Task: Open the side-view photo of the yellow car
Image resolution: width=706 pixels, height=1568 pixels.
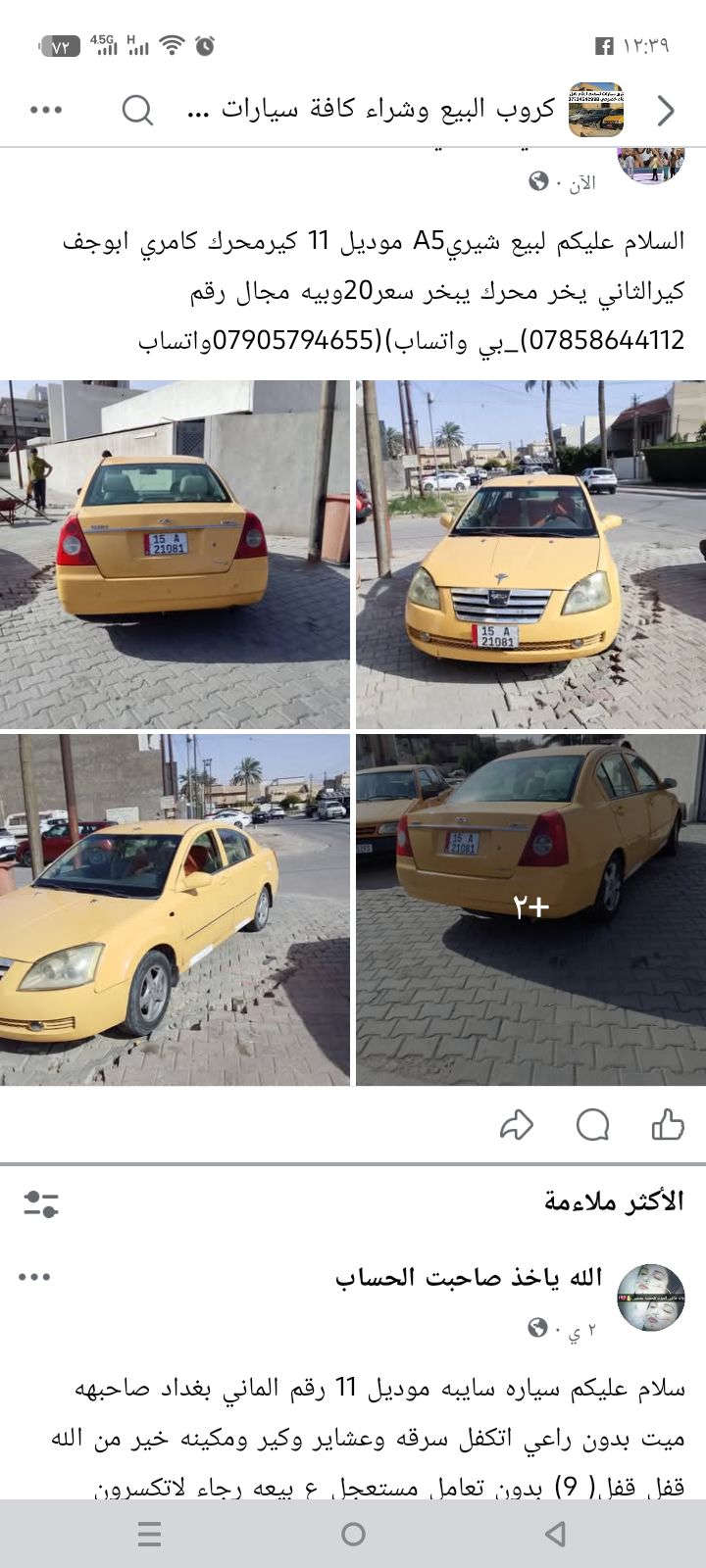Action: (175, 909)
